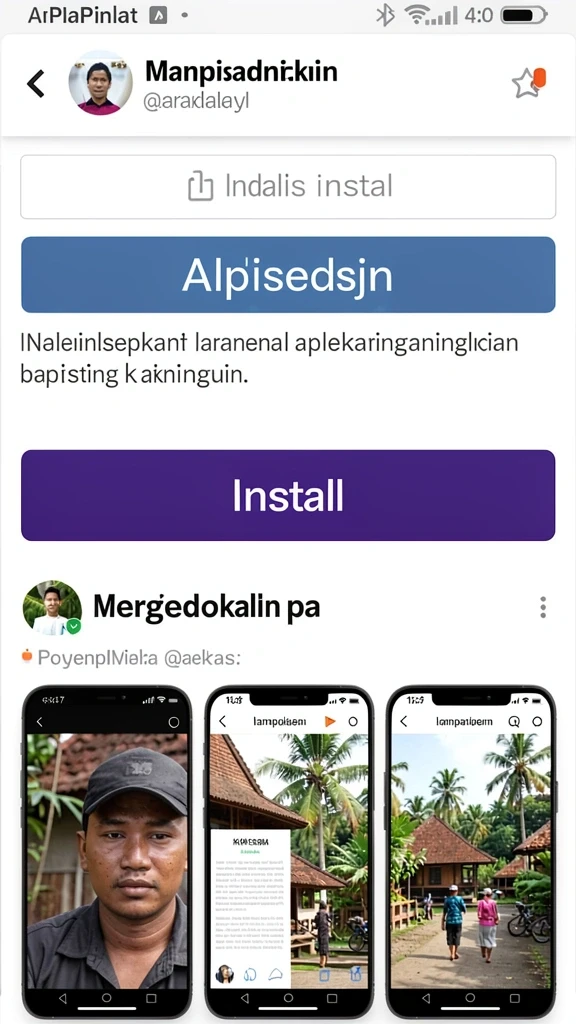
Task: Tap the Indalis instal outlined button
Action: click(x=288, y=187)
